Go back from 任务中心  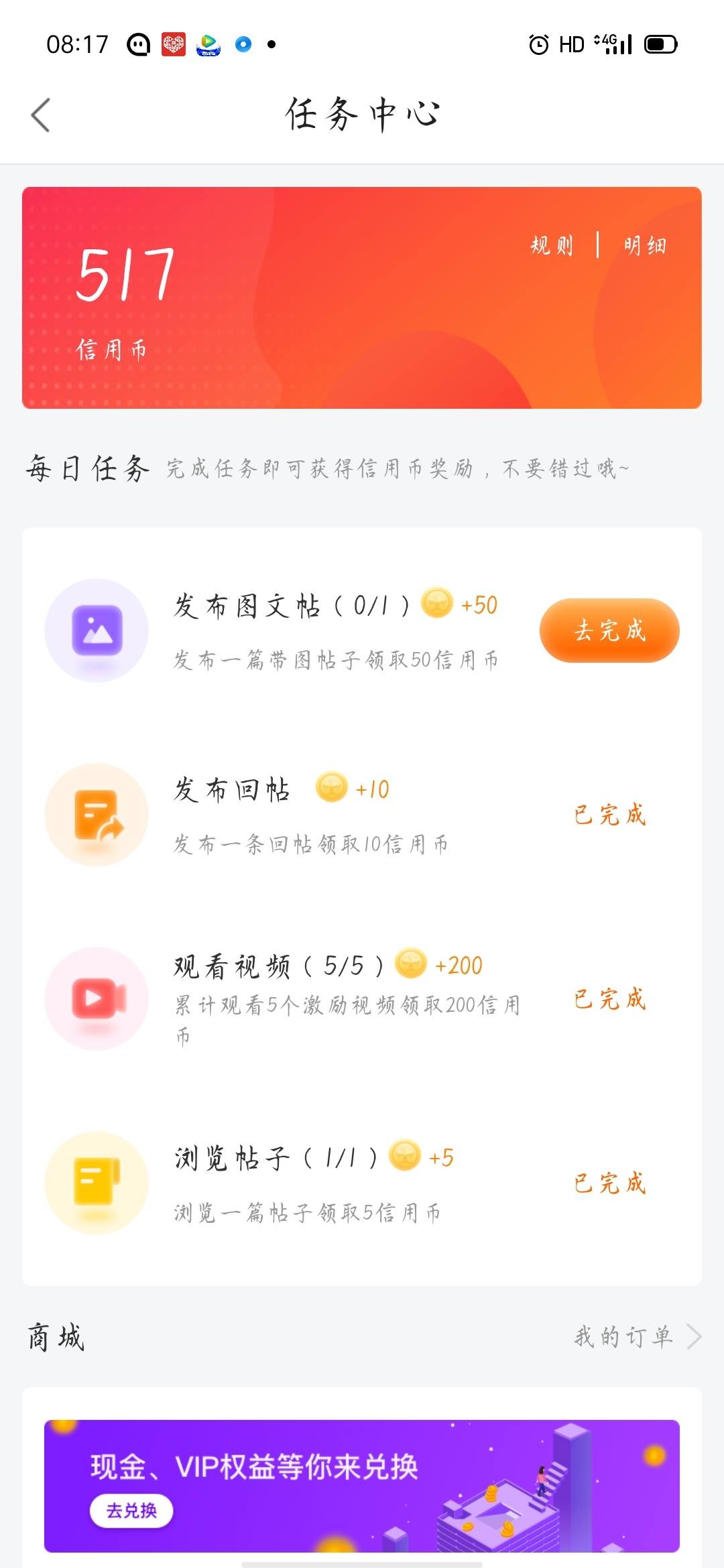(x=40, y=115)
